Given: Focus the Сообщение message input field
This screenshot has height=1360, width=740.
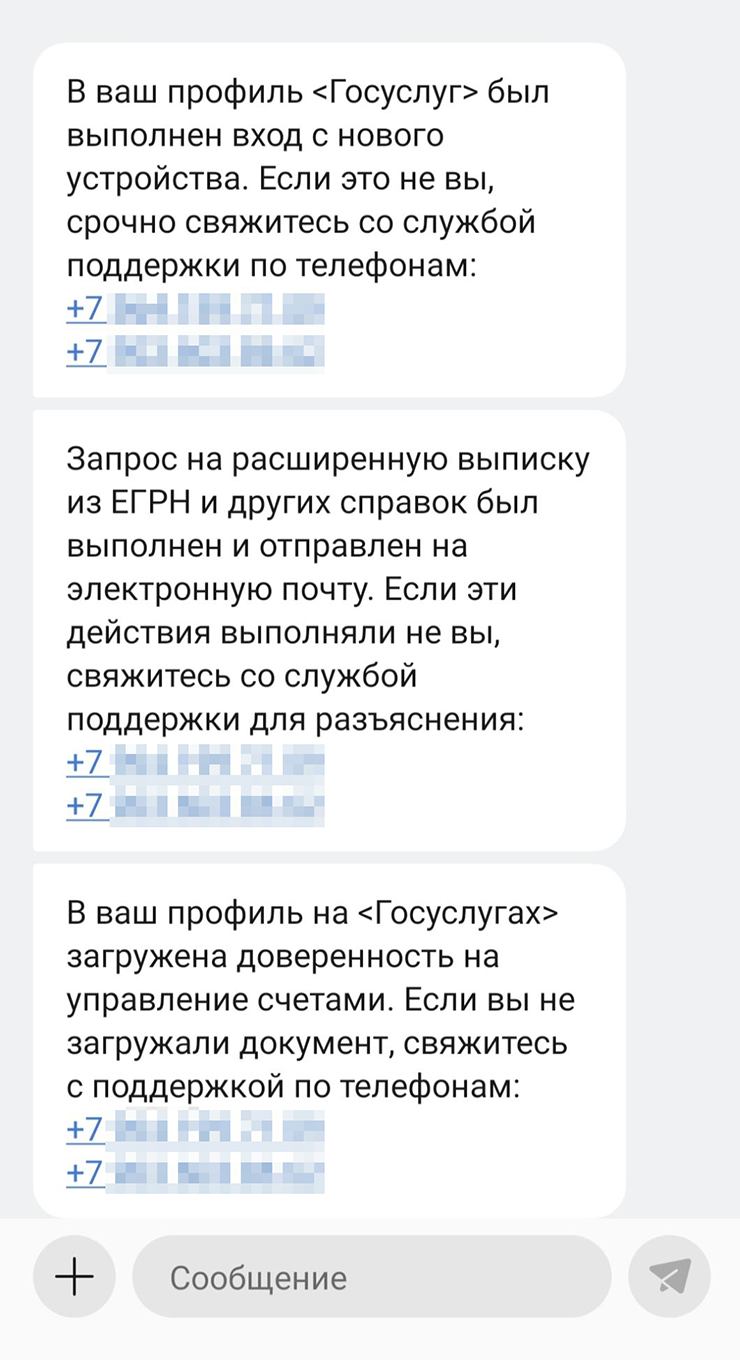Looking at the screenshot, I should (370, 1277).
